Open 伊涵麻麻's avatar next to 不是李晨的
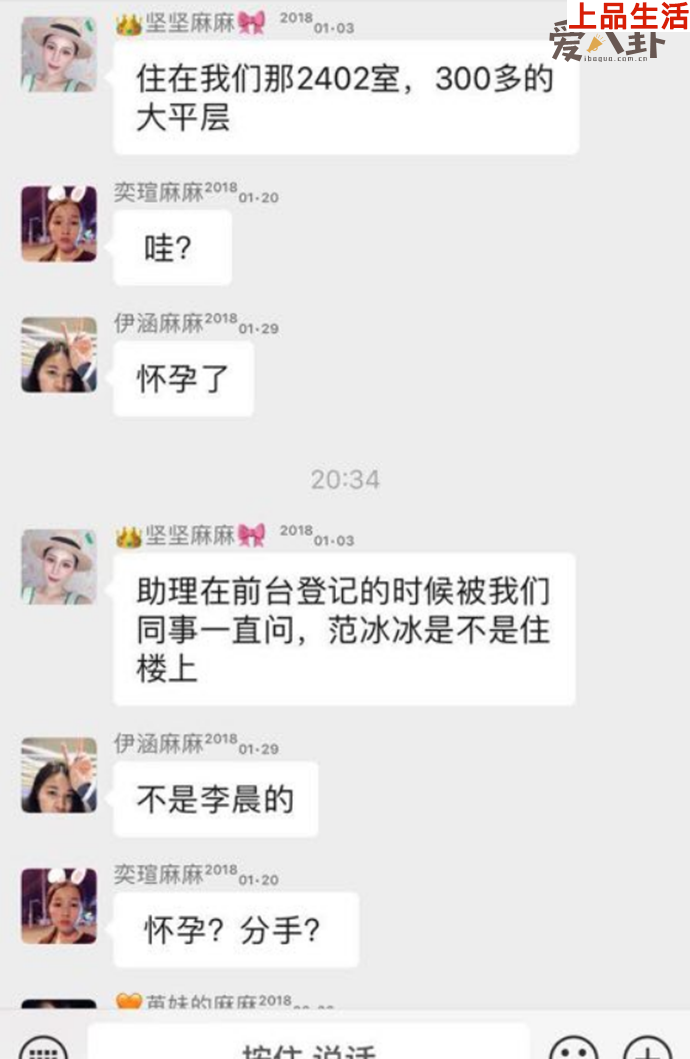 coord(59,775)
